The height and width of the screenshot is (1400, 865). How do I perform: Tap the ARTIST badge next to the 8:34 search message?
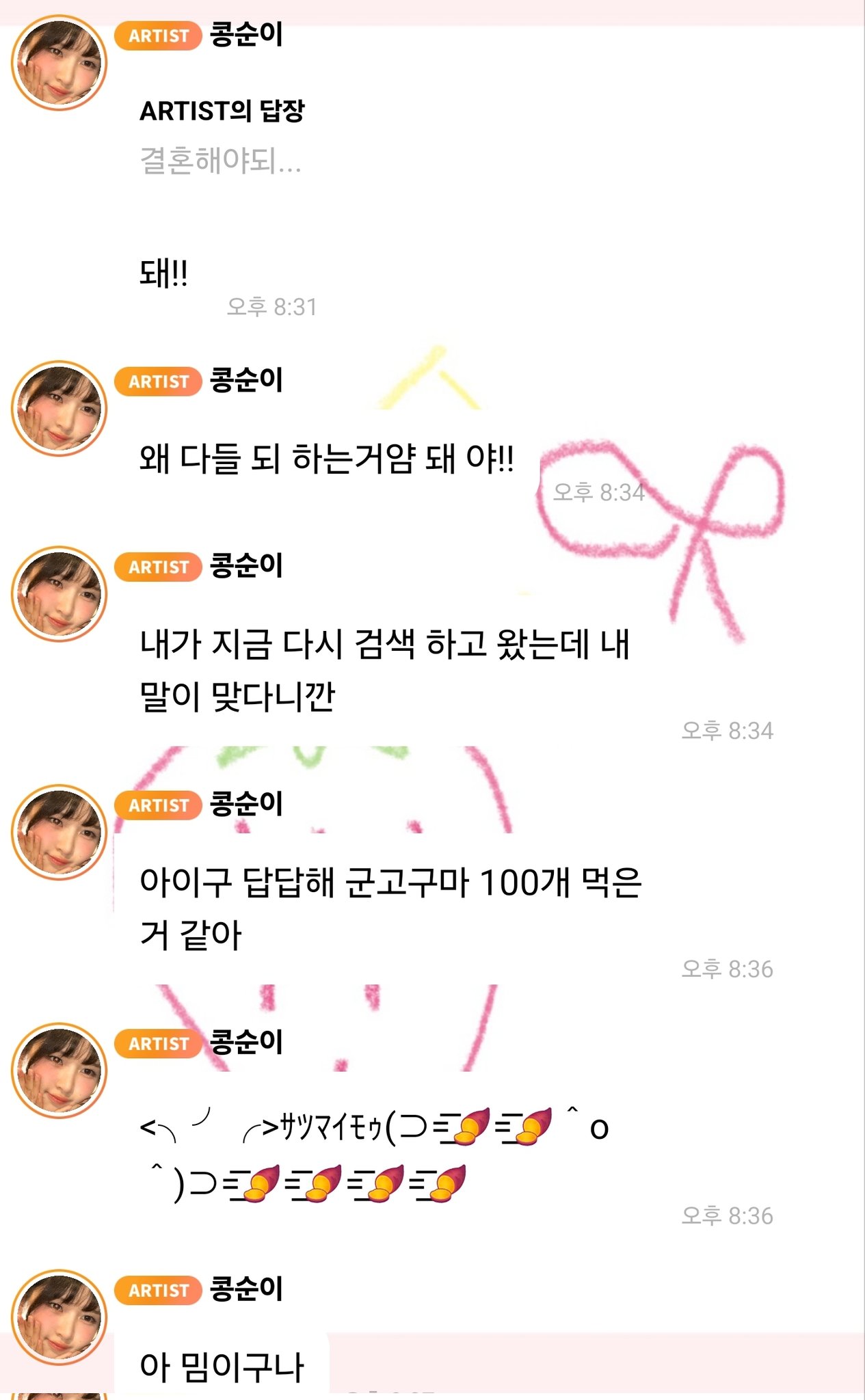point(157,567)
